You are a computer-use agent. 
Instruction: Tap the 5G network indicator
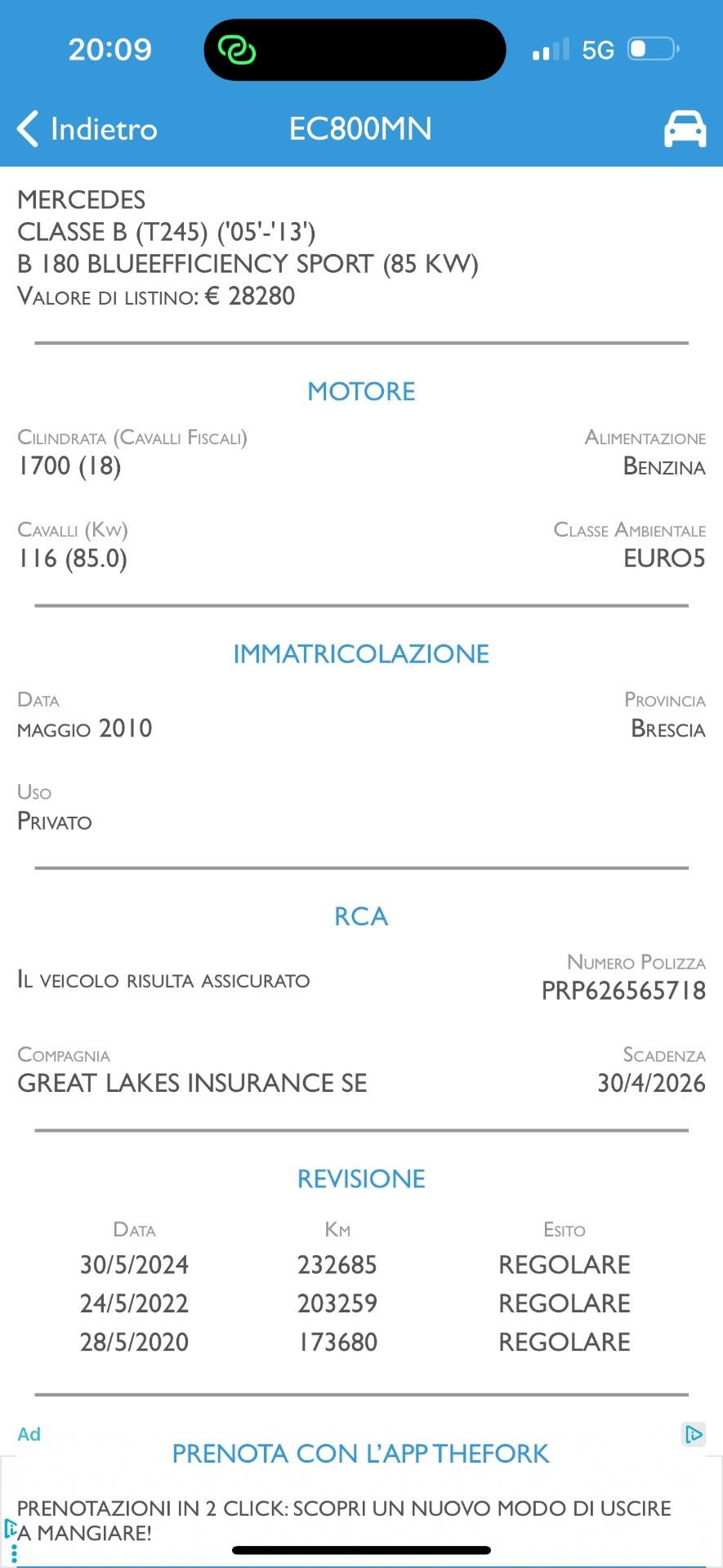click(597, 49)
